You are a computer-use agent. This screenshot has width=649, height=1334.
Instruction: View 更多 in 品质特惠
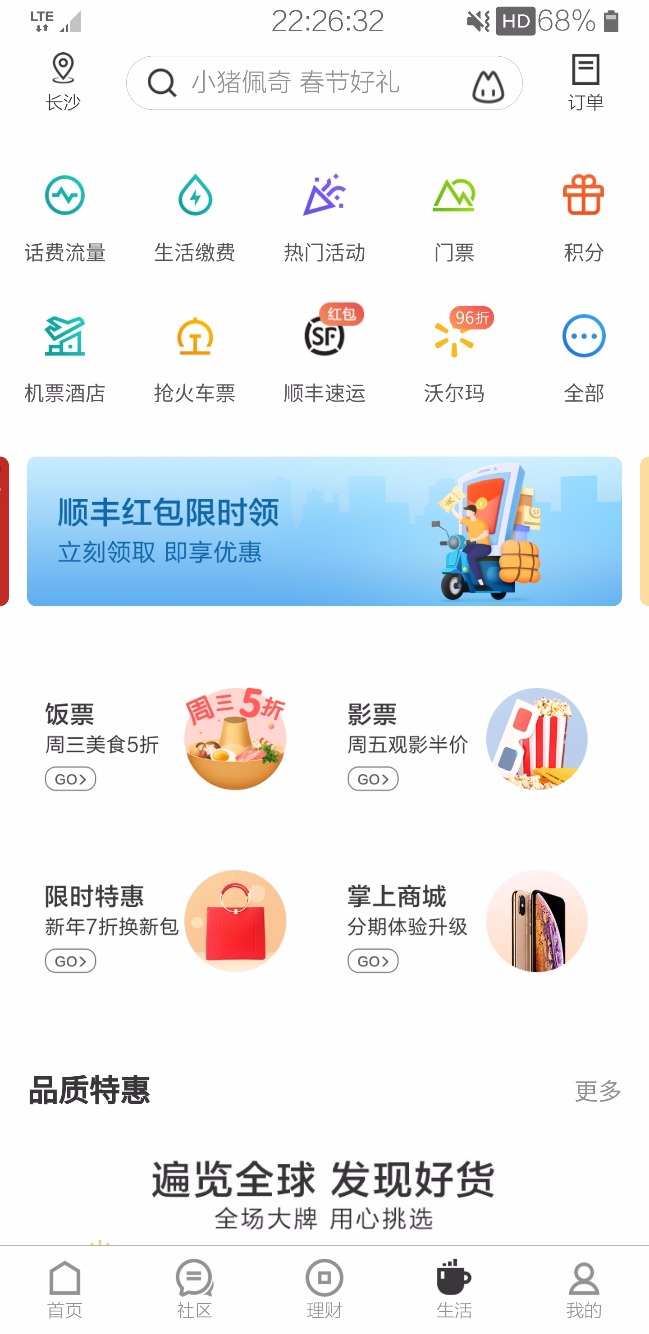click(x=598, y=1091)
